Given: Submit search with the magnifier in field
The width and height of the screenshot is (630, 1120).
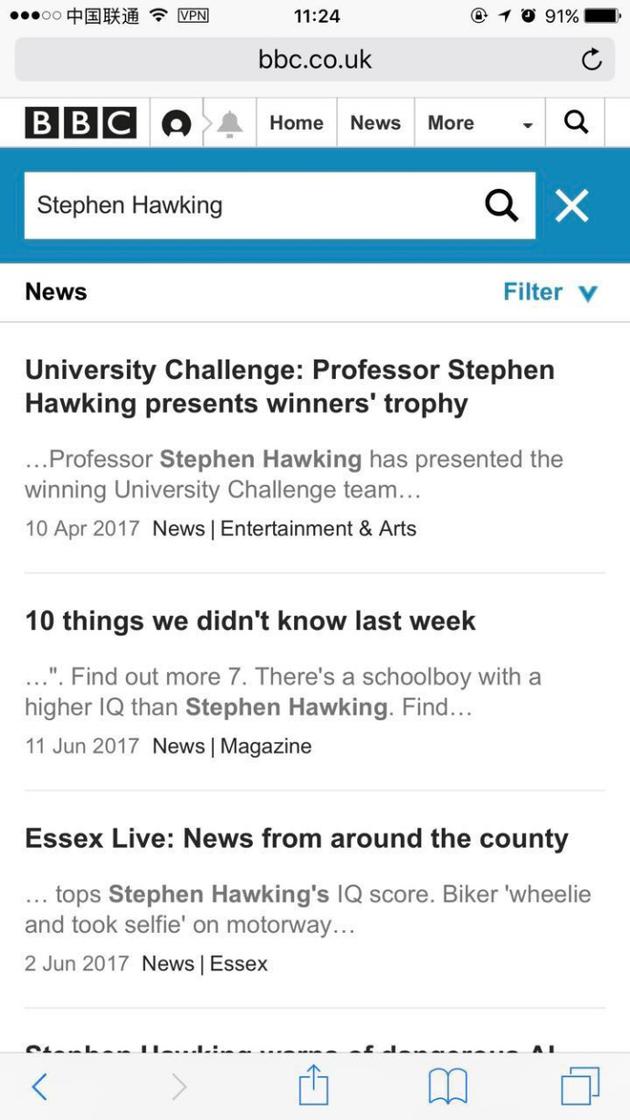Looking at the screenshot, I should pos(501,206).
